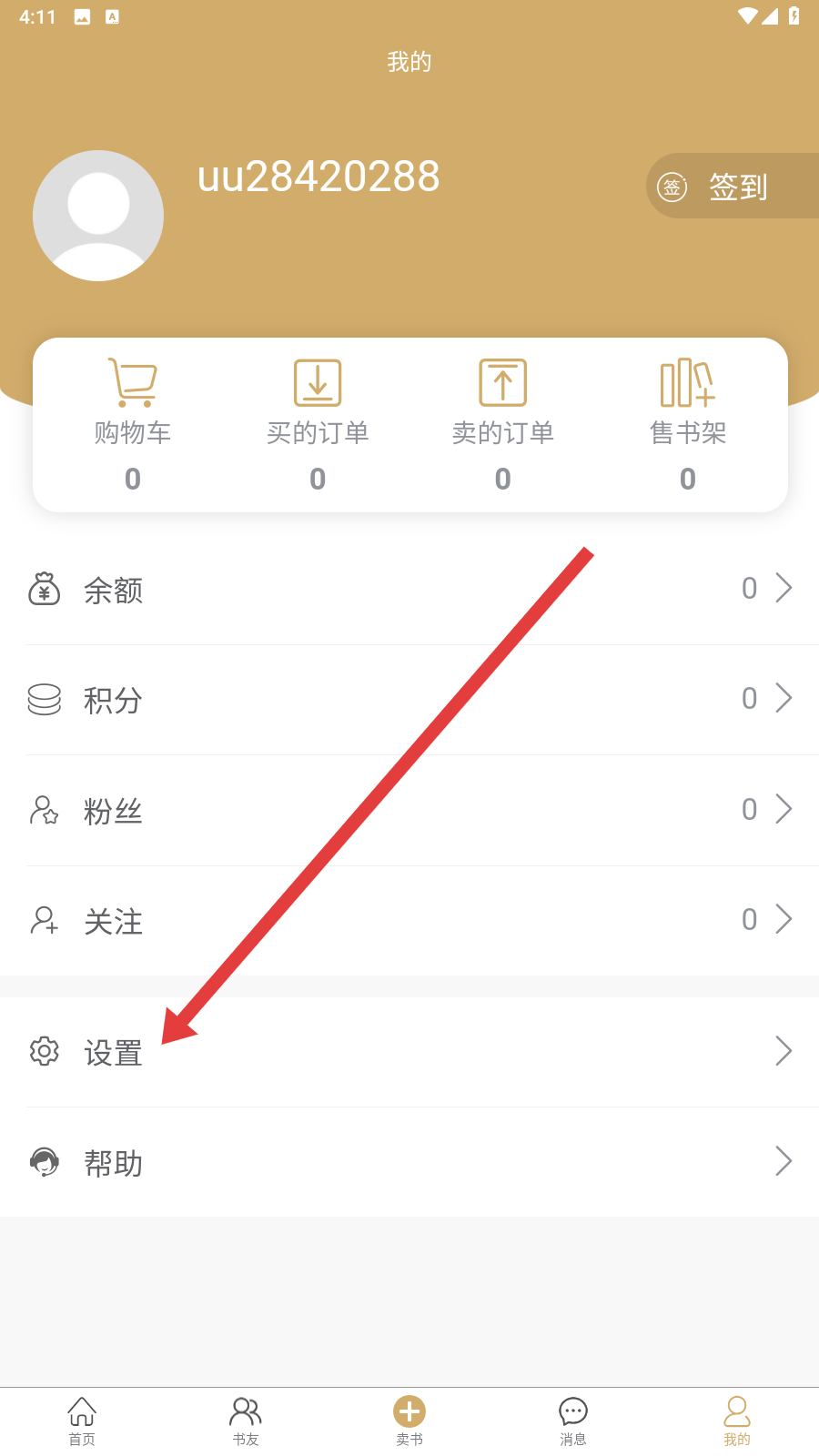Open the 帮助 help row
The height and width of the screenshot is (1456, 819).
point(409,1162)
